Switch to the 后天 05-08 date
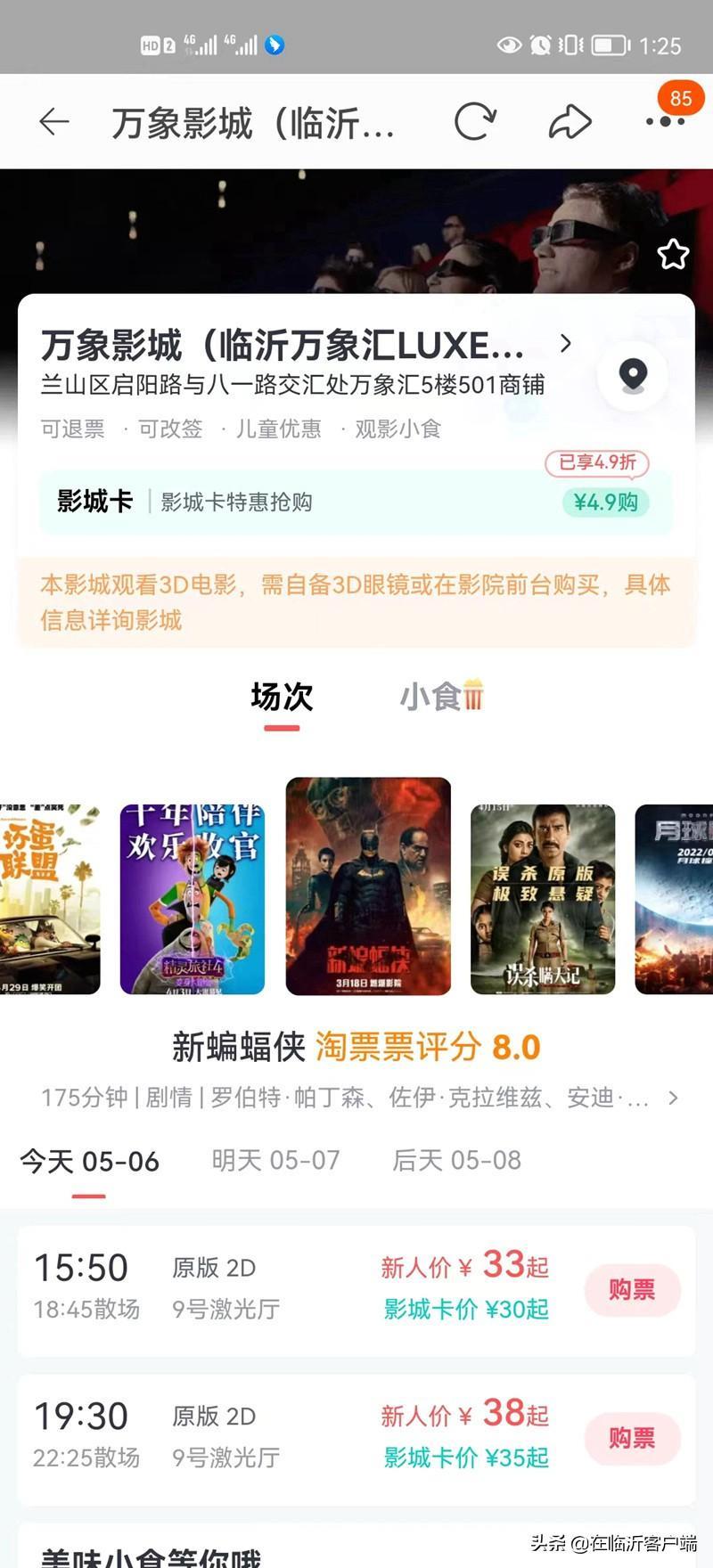713x1568 pixels. [x=456, y=1161]
